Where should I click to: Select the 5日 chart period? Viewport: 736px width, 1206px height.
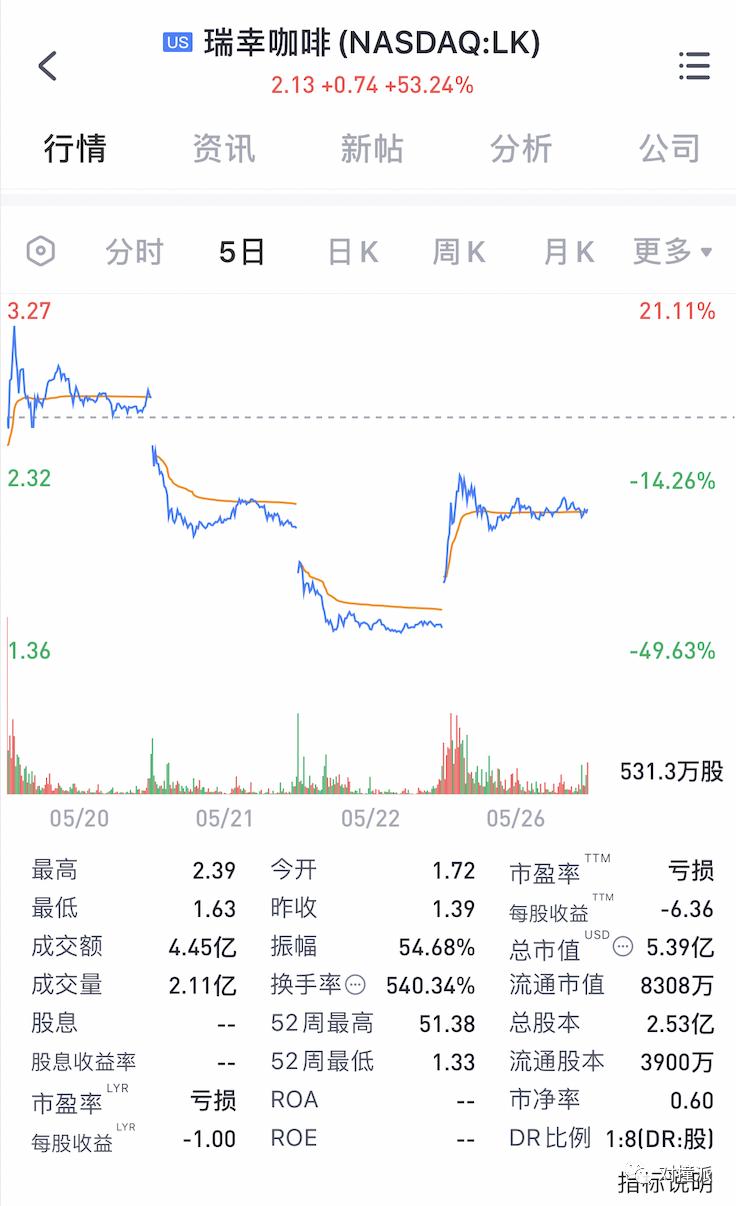click(x=242, y=252)
